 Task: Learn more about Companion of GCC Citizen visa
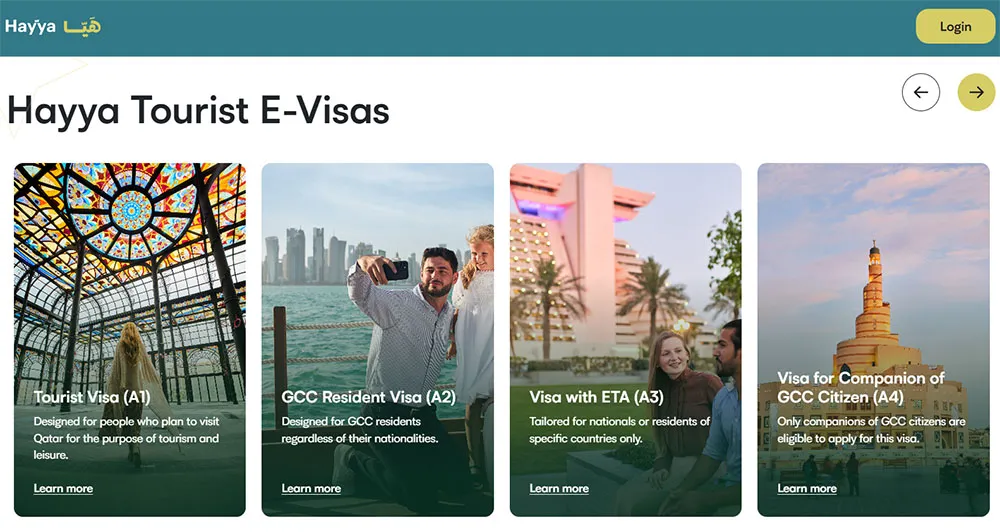click(807, 488)
